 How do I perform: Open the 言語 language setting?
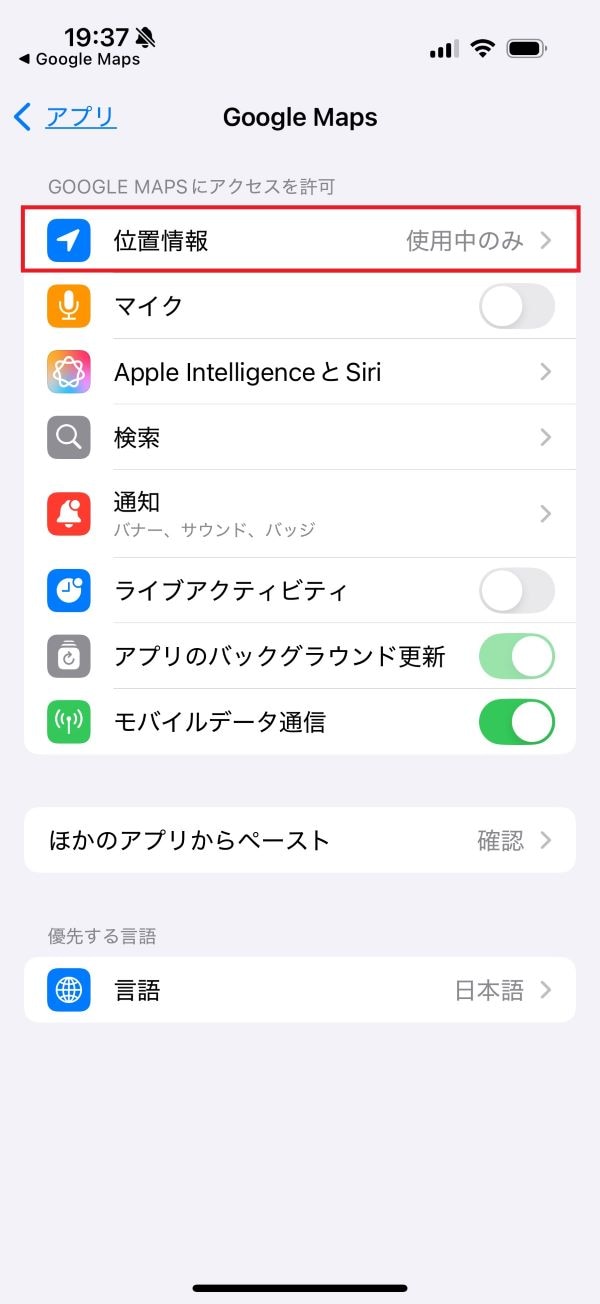point(300,990)
